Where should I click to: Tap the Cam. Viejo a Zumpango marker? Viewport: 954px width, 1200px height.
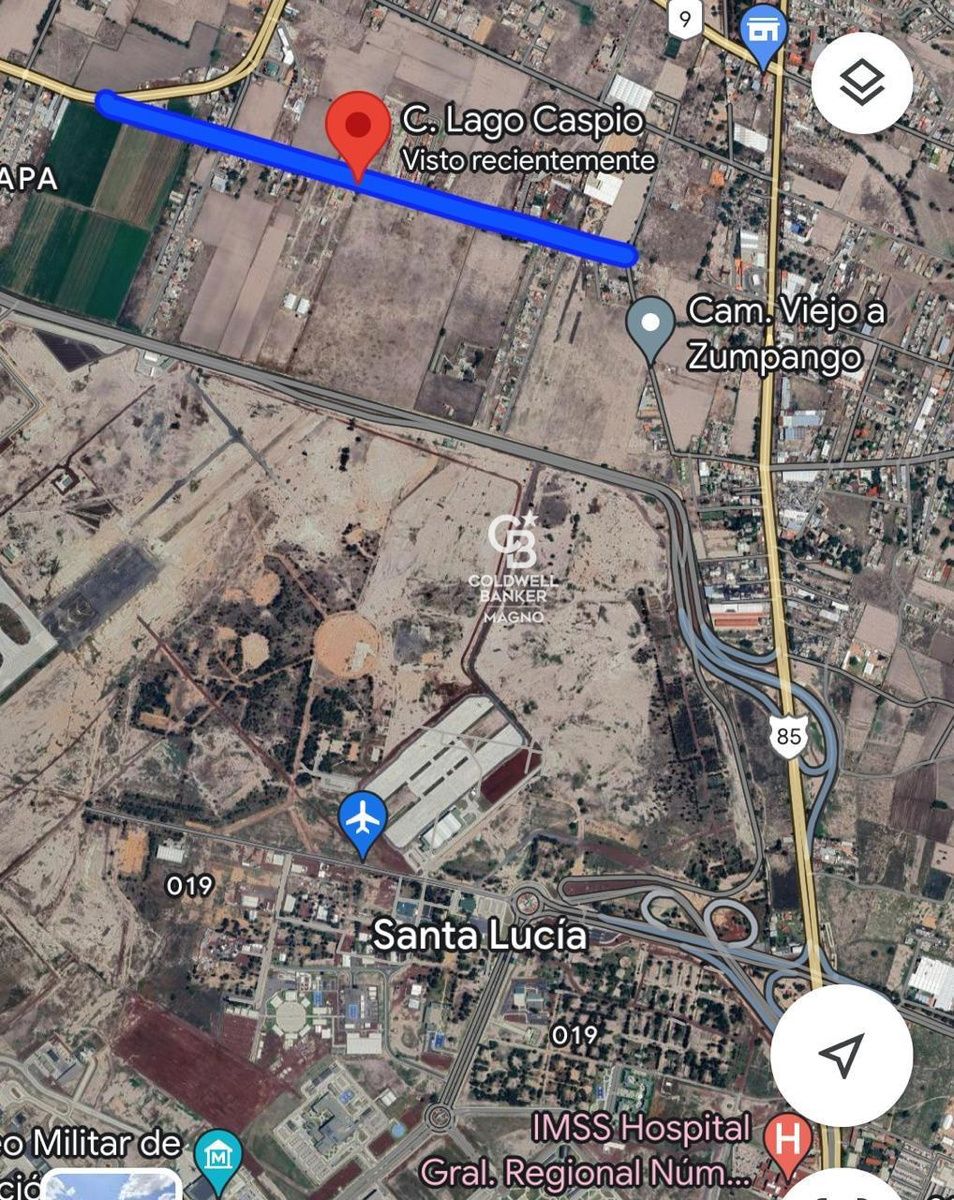(652, 326)
